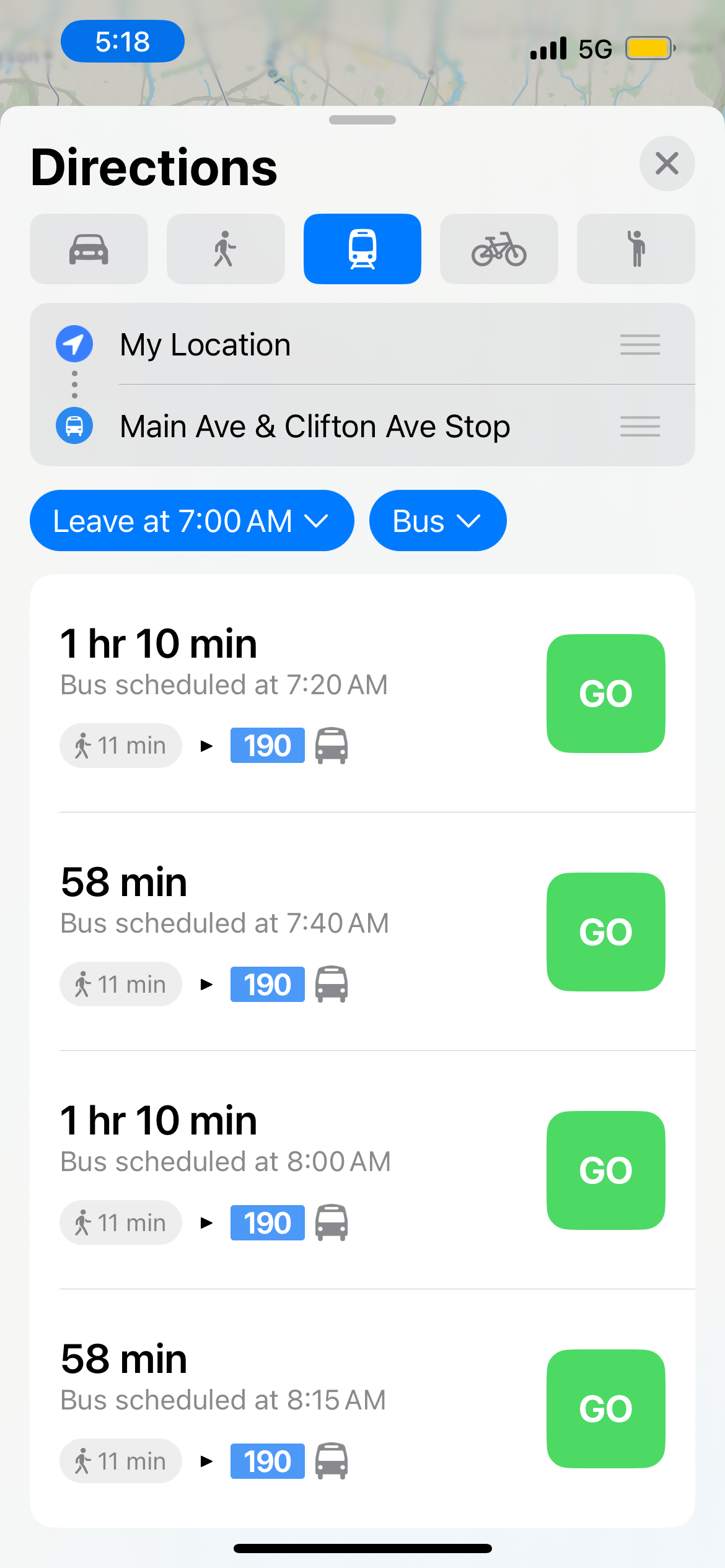
Task: Switch to walking directions
Action: point(225,248)
